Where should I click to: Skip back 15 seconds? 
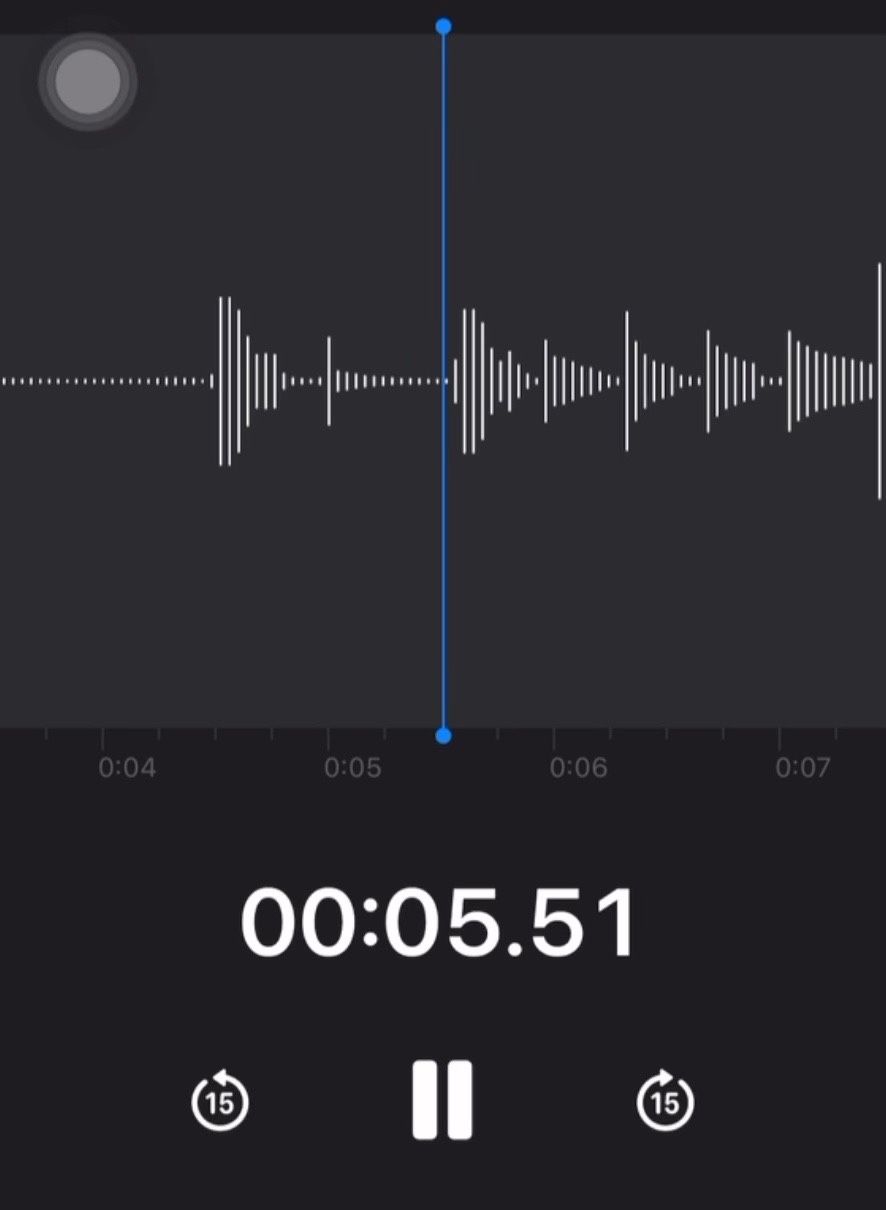coord(220,1101)
